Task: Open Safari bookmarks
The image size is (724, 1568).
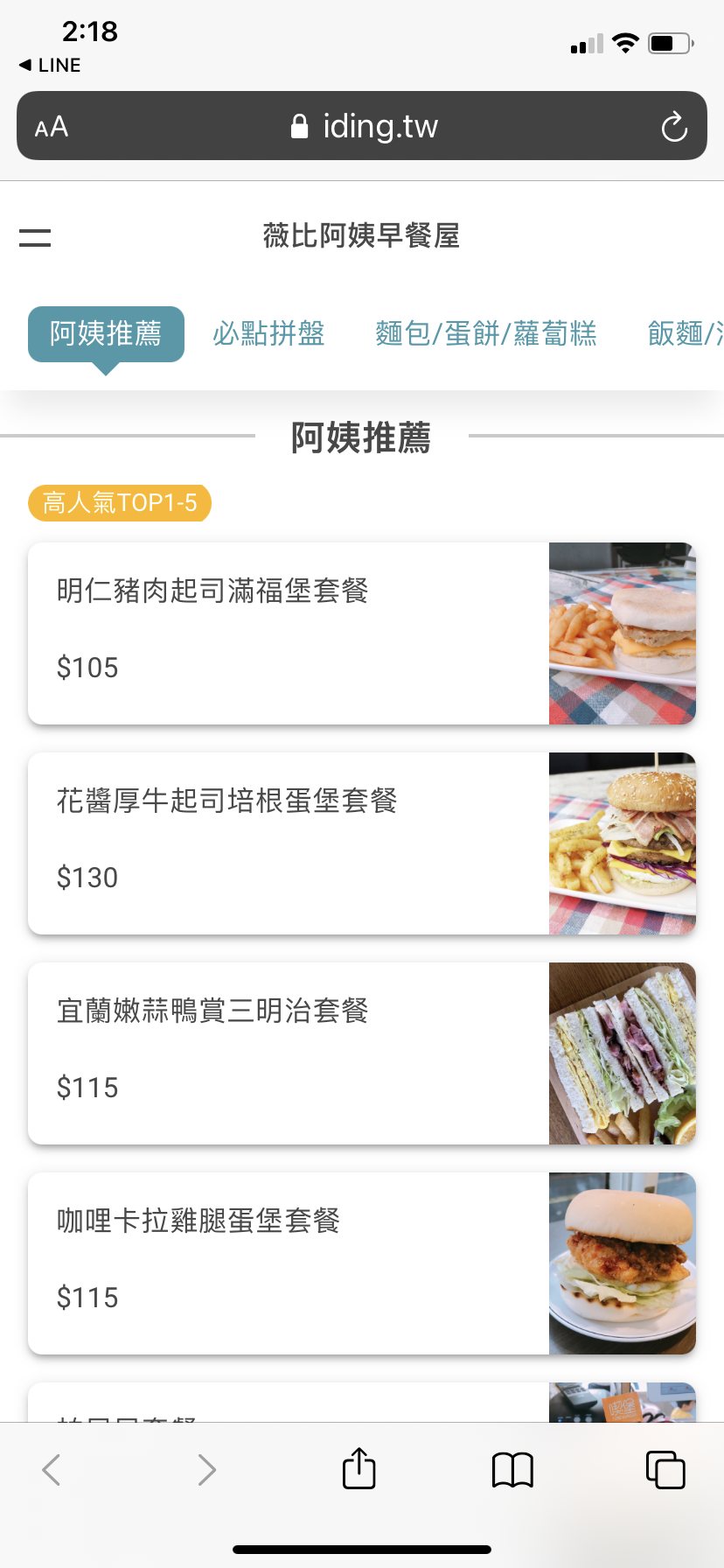Action: click(x=512, y=1469)
